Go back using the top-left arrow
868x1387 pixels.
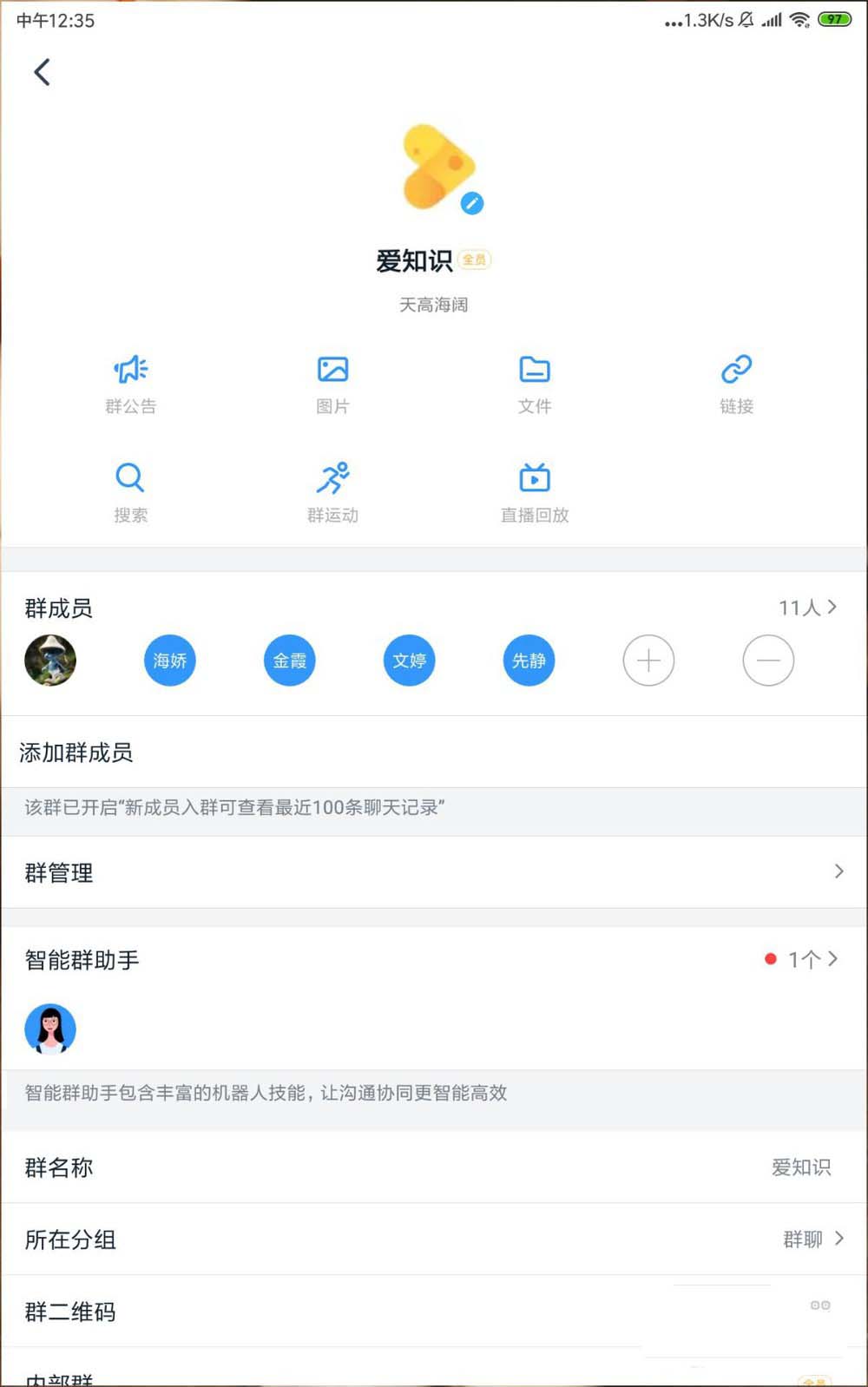pyautogui.click(x=42, y=72)
